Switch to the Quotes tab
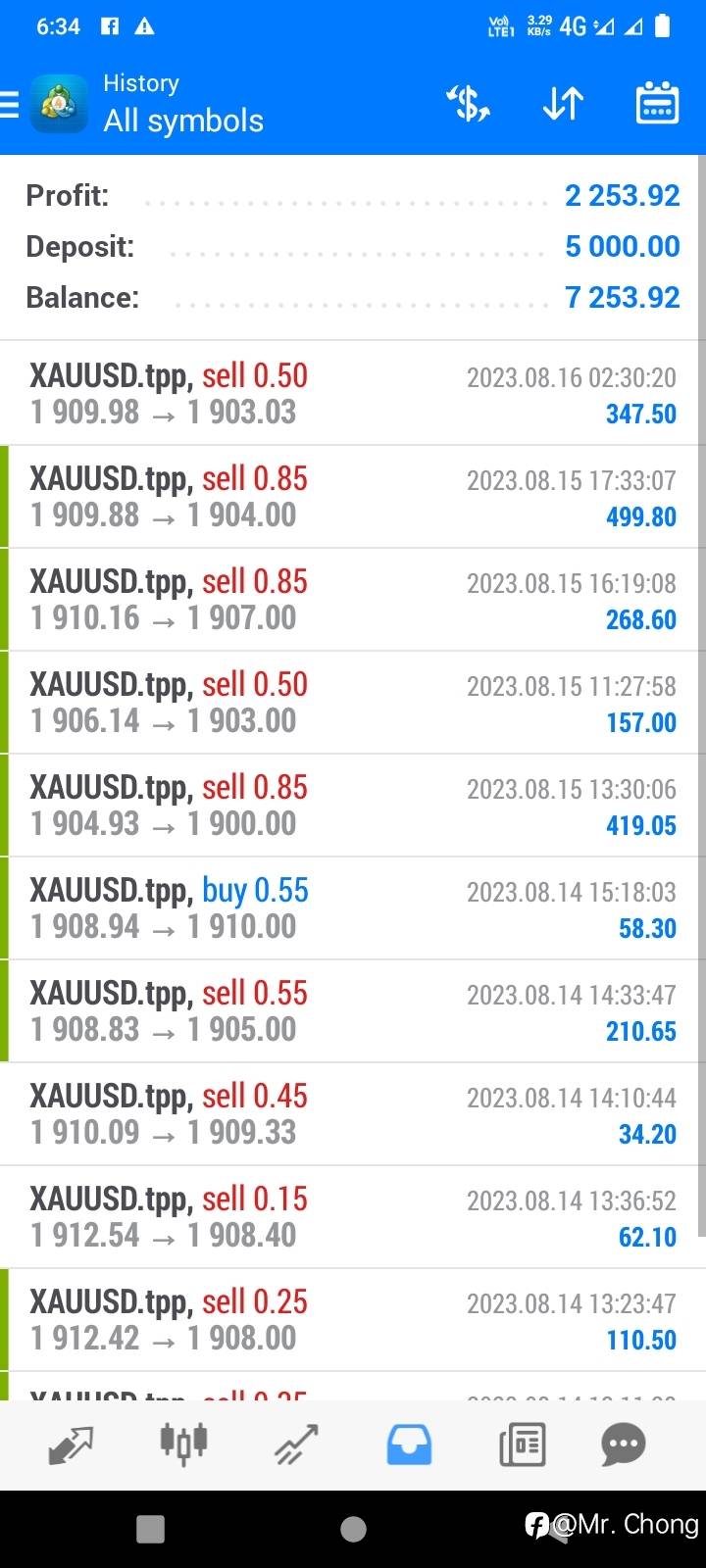The height and width of the screenshot is (1568, 706). [71, 1445]
